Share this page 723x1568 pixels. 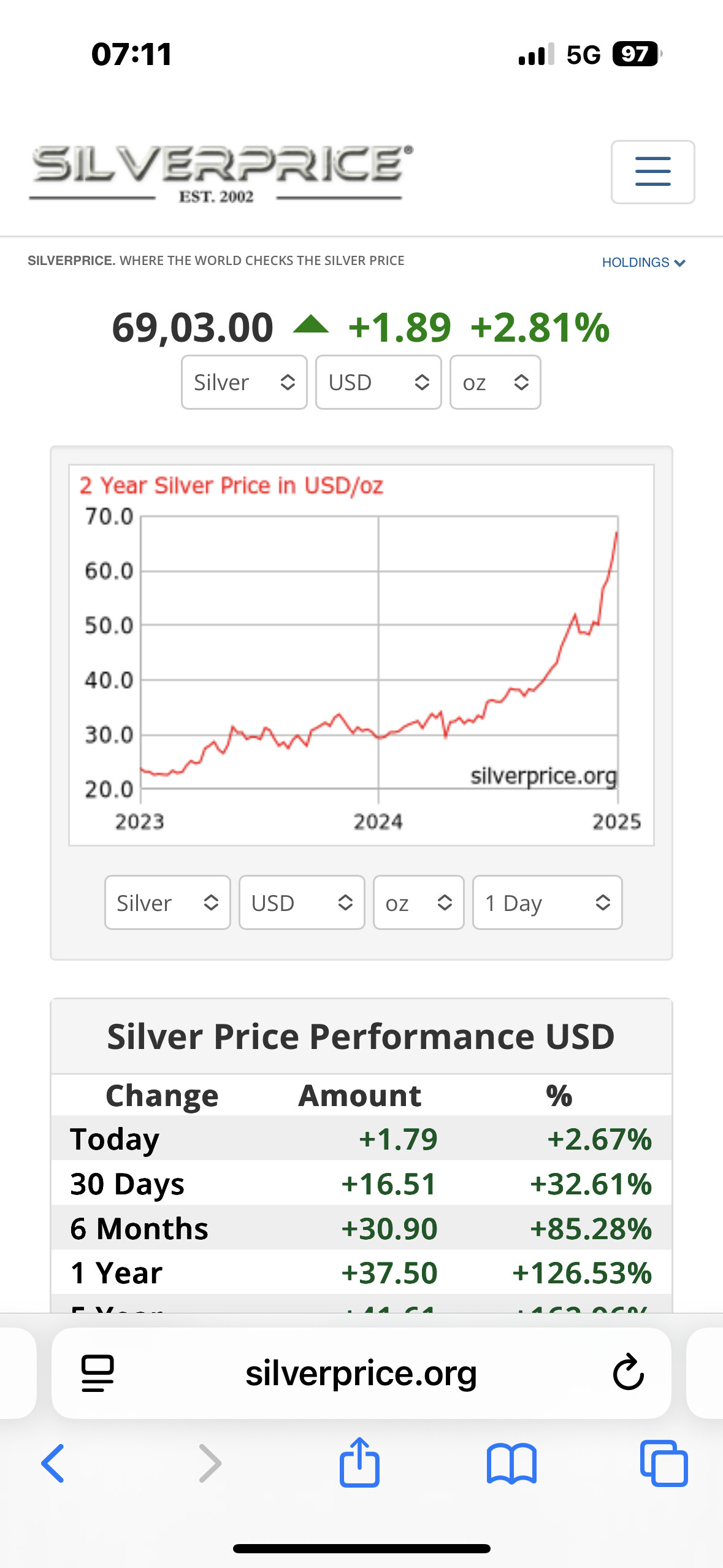[359, 1462]
